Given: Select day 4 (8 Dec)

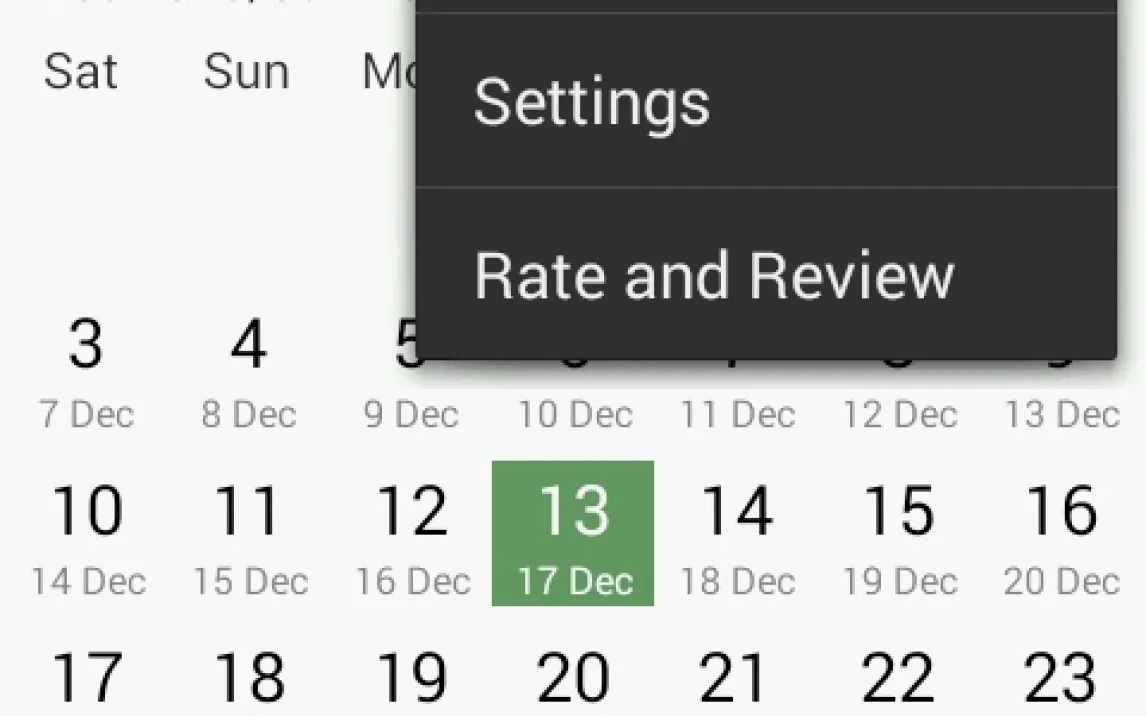Looking at the screenshot, I should [x=248, y=372].
